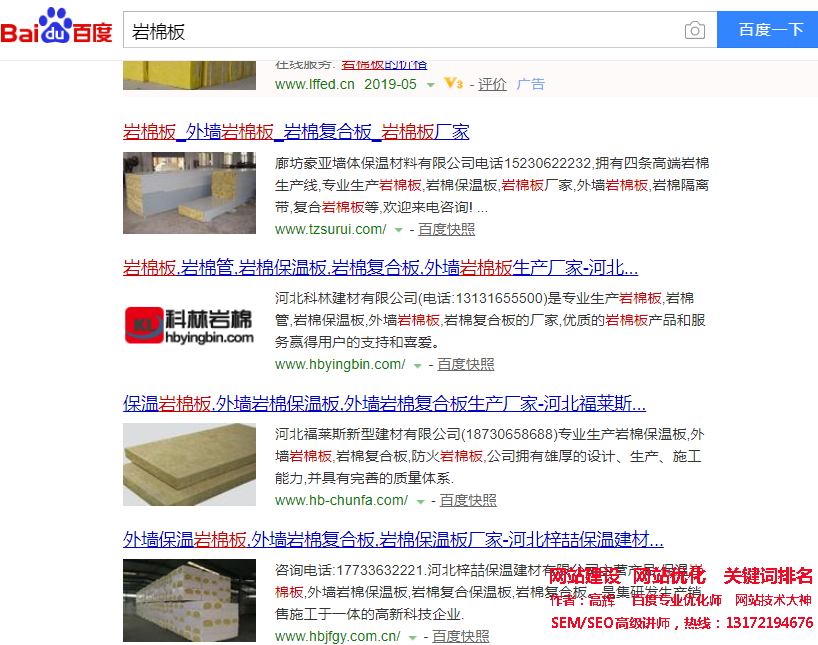Tap the thumbnail of the hb-chunfa.com result

pyautogui.click(x=190, y=464)
